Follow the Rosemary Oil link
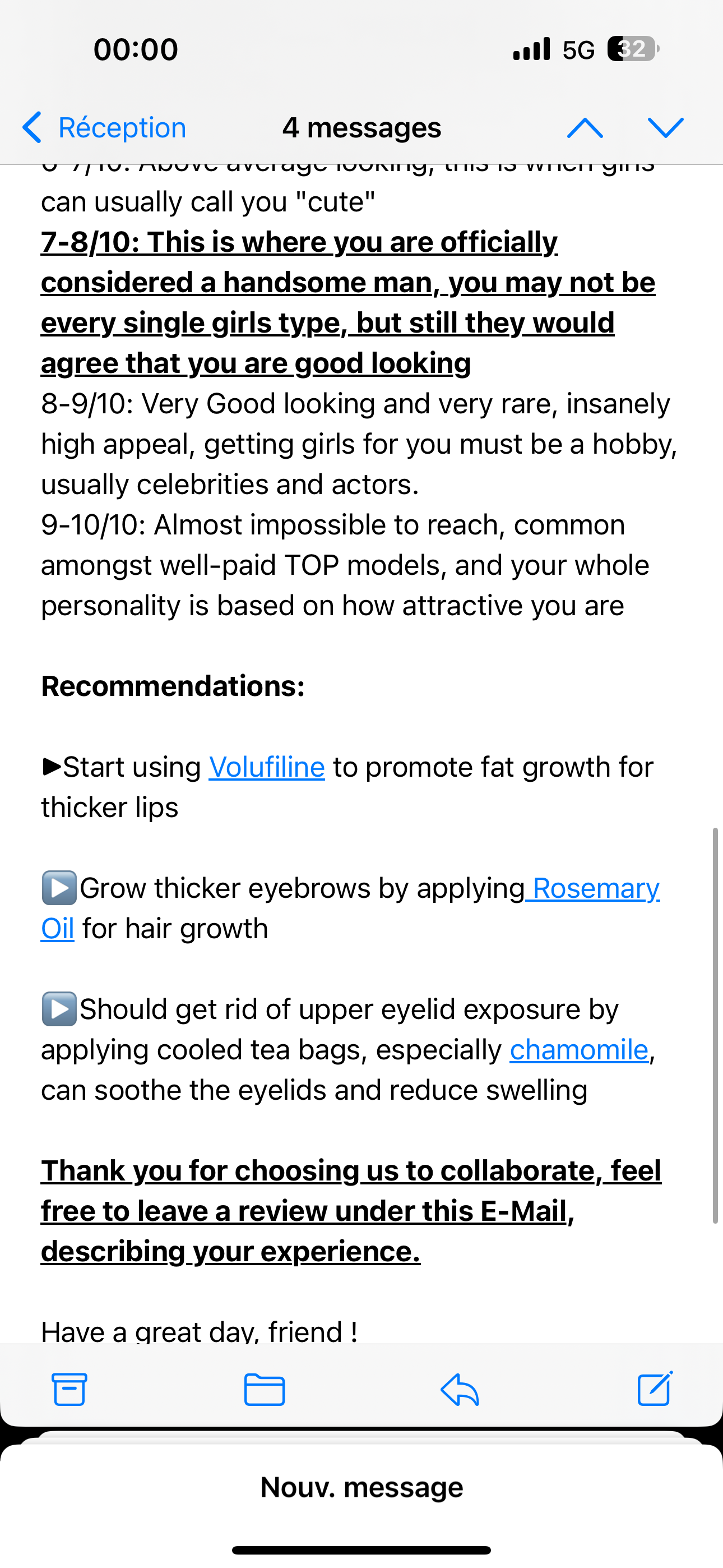The image size is (723, 1568). click(595, 888)
